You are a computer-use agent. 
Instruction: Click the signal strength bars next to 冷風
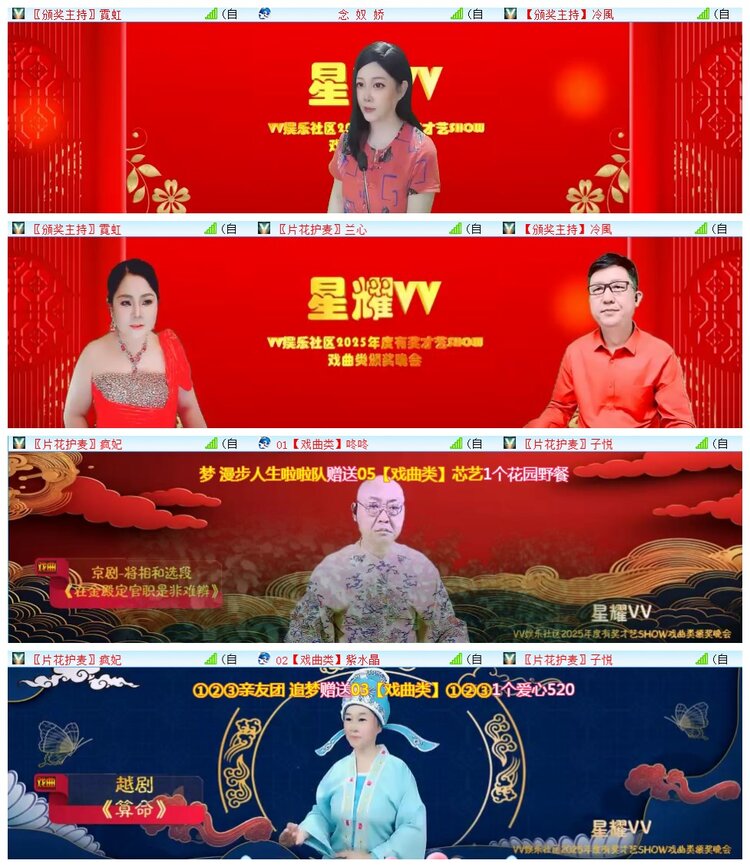703,10
